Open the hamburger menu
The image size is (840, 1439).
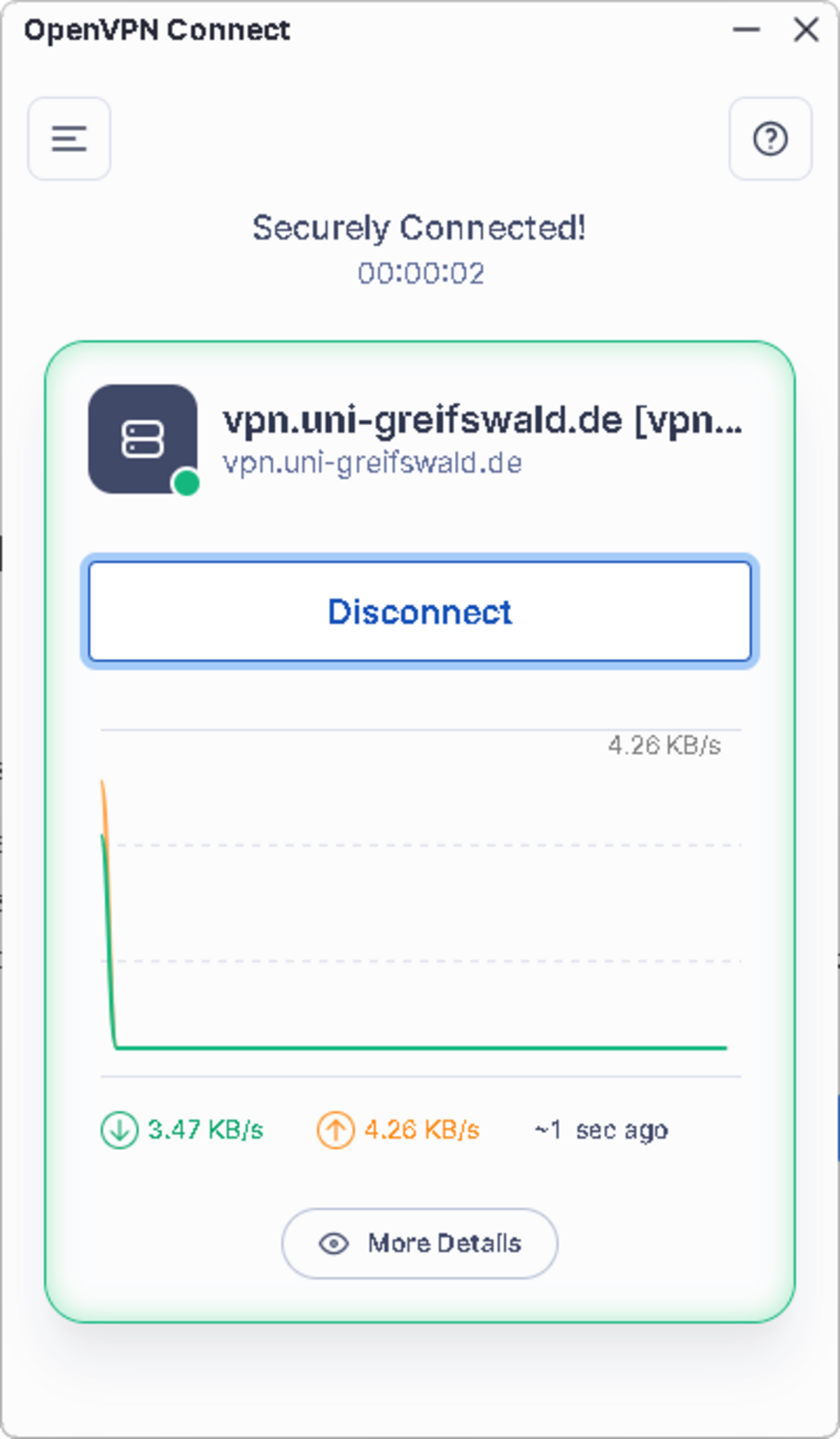pyautogui.click(x=69, y=139)
